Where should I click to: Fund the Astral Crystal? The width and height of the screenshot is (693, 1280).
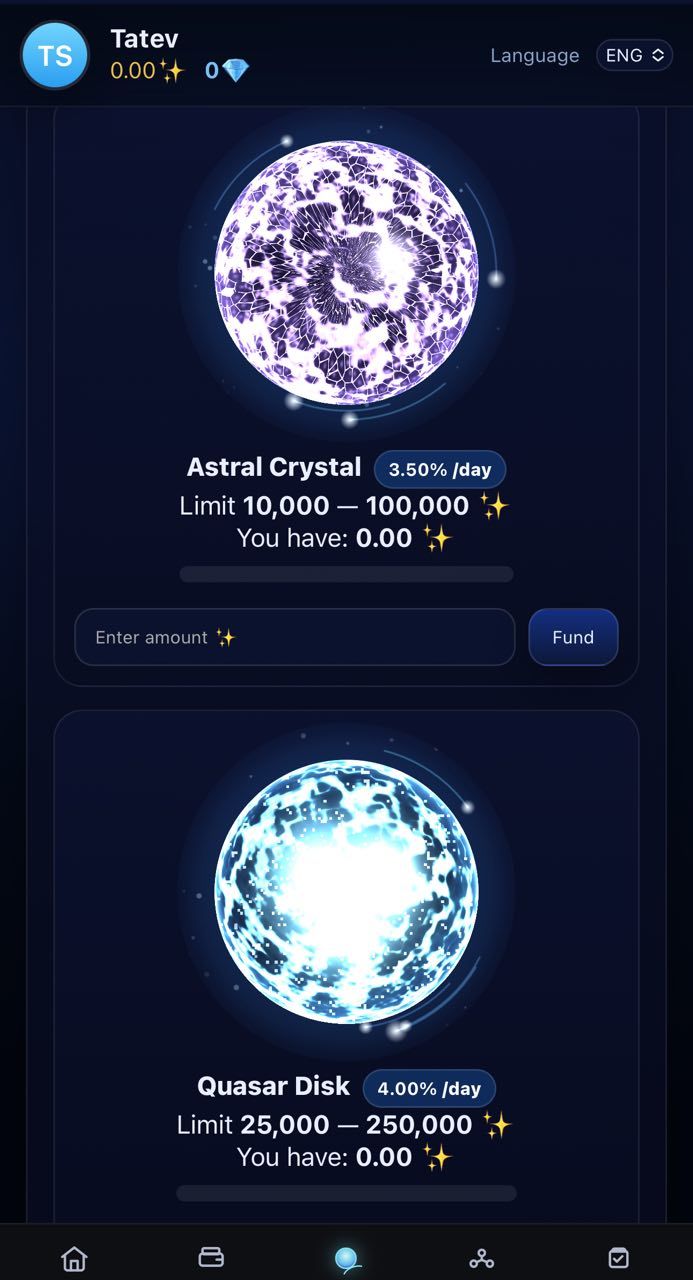coord(573,637)
